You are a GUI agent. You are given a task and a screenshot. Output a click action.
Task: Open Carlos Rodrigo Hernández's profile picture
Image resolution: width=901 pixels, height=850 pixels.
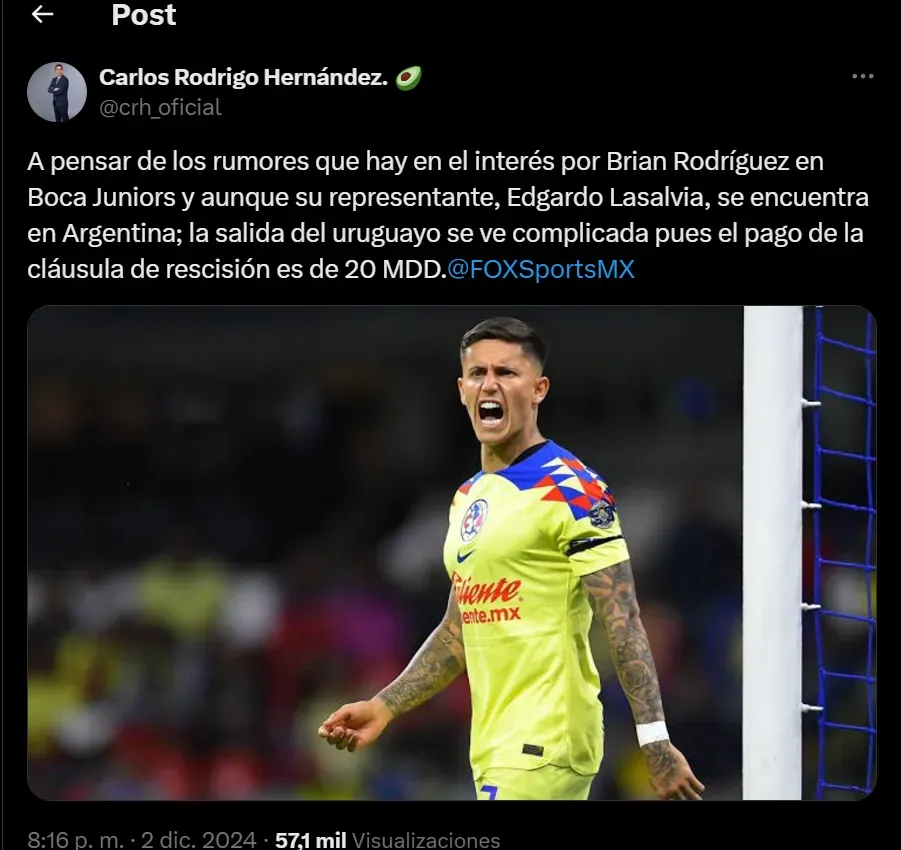[x=57, y=92]
